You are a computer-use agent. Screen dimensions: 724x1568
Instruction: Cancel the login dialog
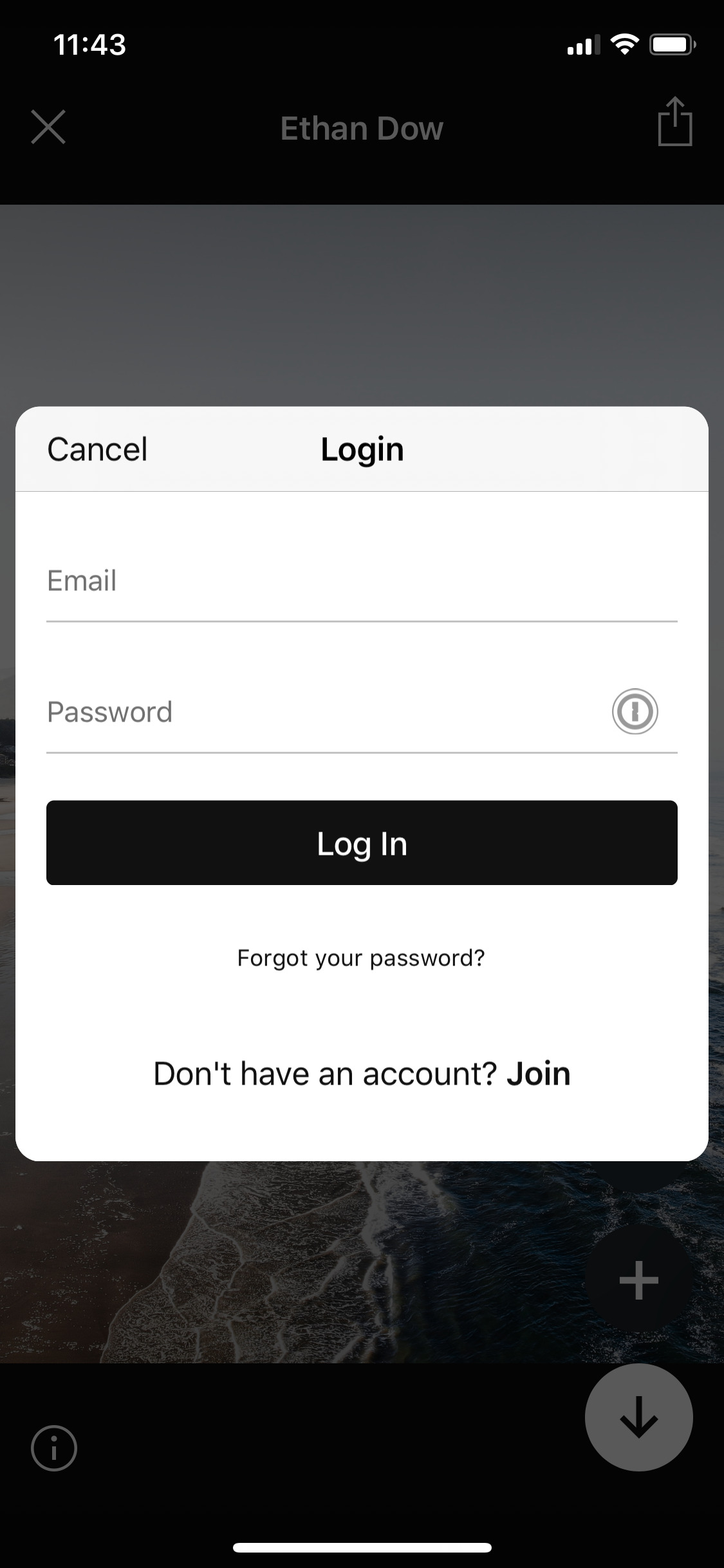97,449
